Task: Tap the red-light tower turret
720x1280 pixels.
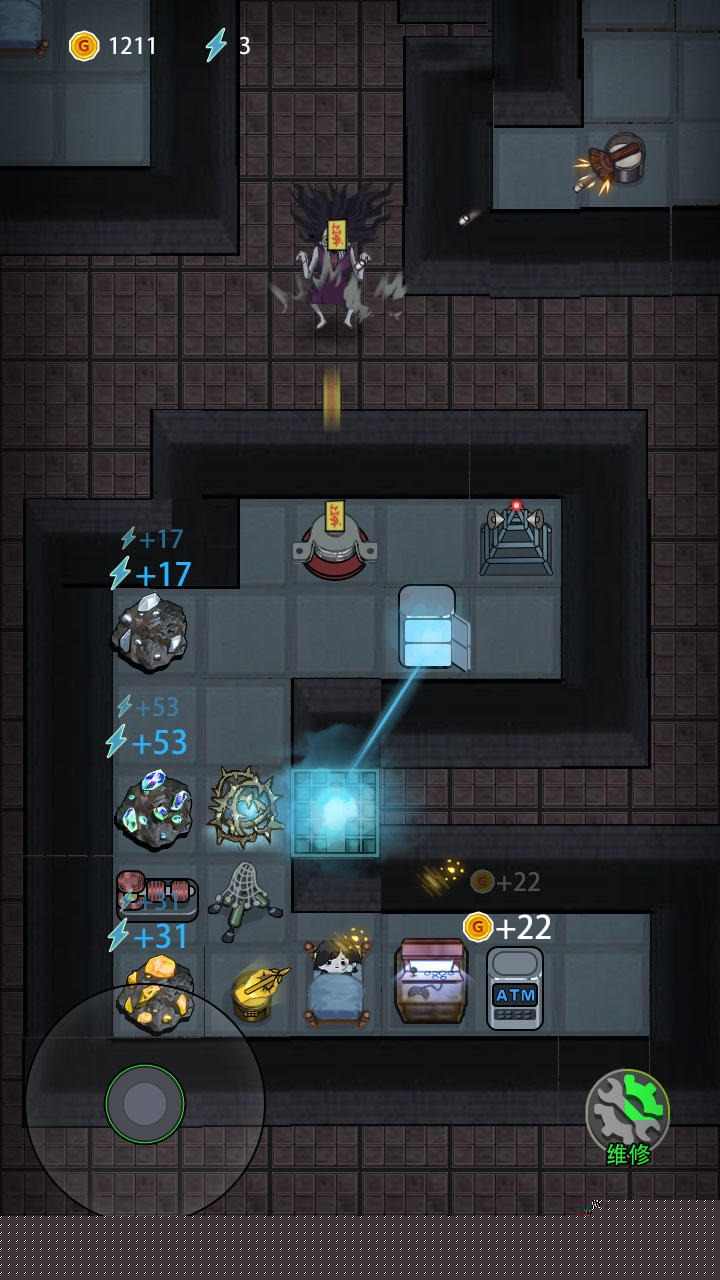Action: coord(516,540)
